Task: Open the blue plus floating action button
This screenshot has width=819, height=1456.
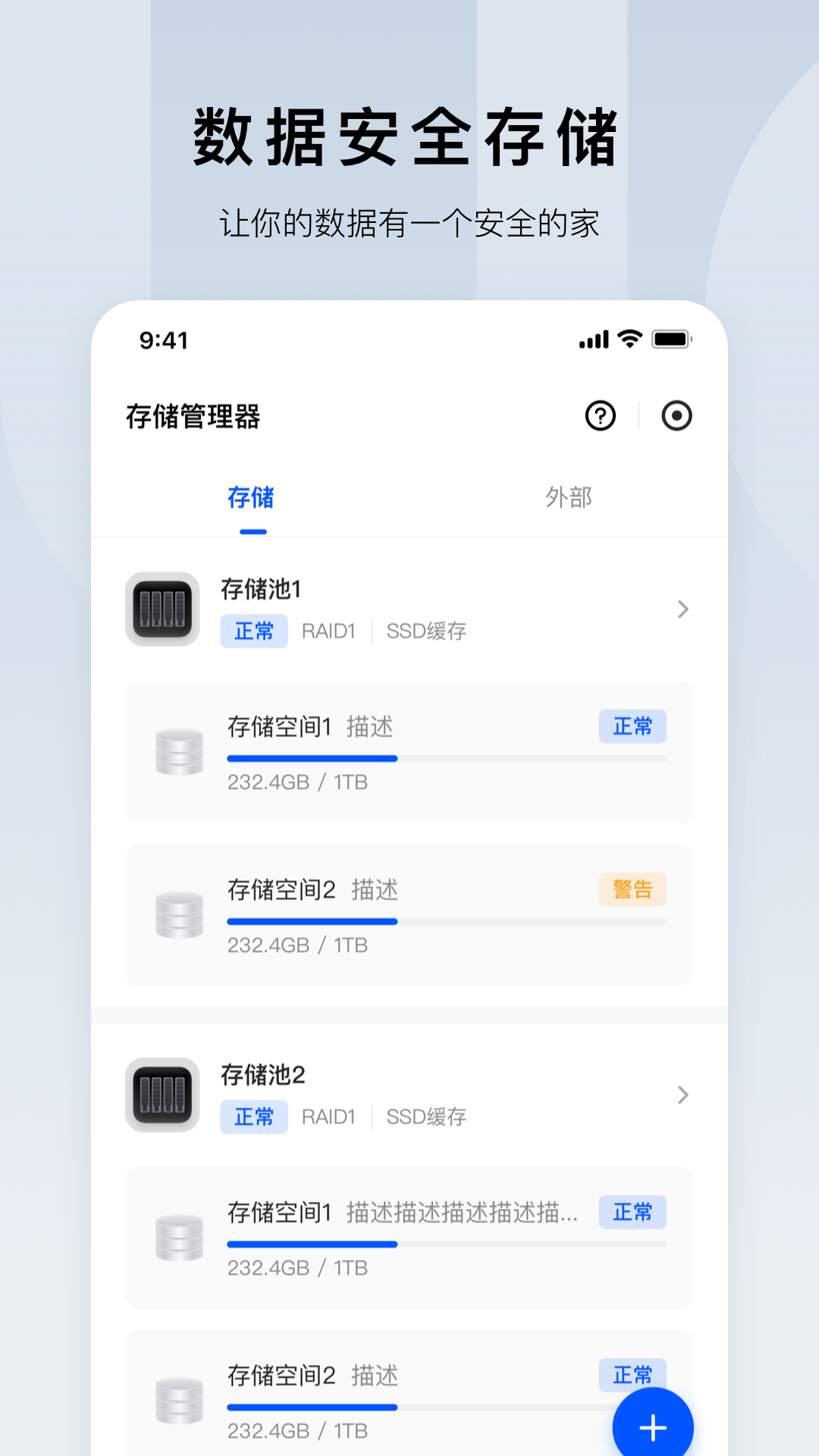Action: click(x=652, y=1424)
